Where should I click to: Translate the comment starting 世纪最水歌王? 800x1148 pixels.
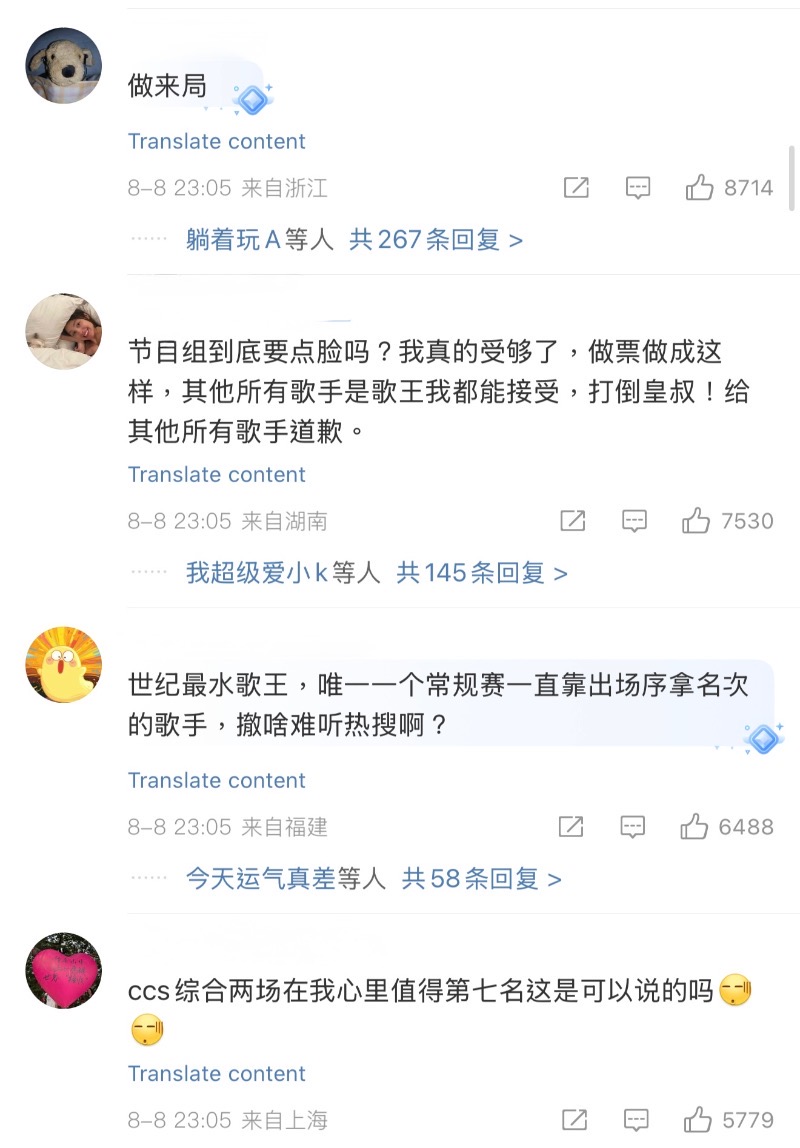(217, 780)
